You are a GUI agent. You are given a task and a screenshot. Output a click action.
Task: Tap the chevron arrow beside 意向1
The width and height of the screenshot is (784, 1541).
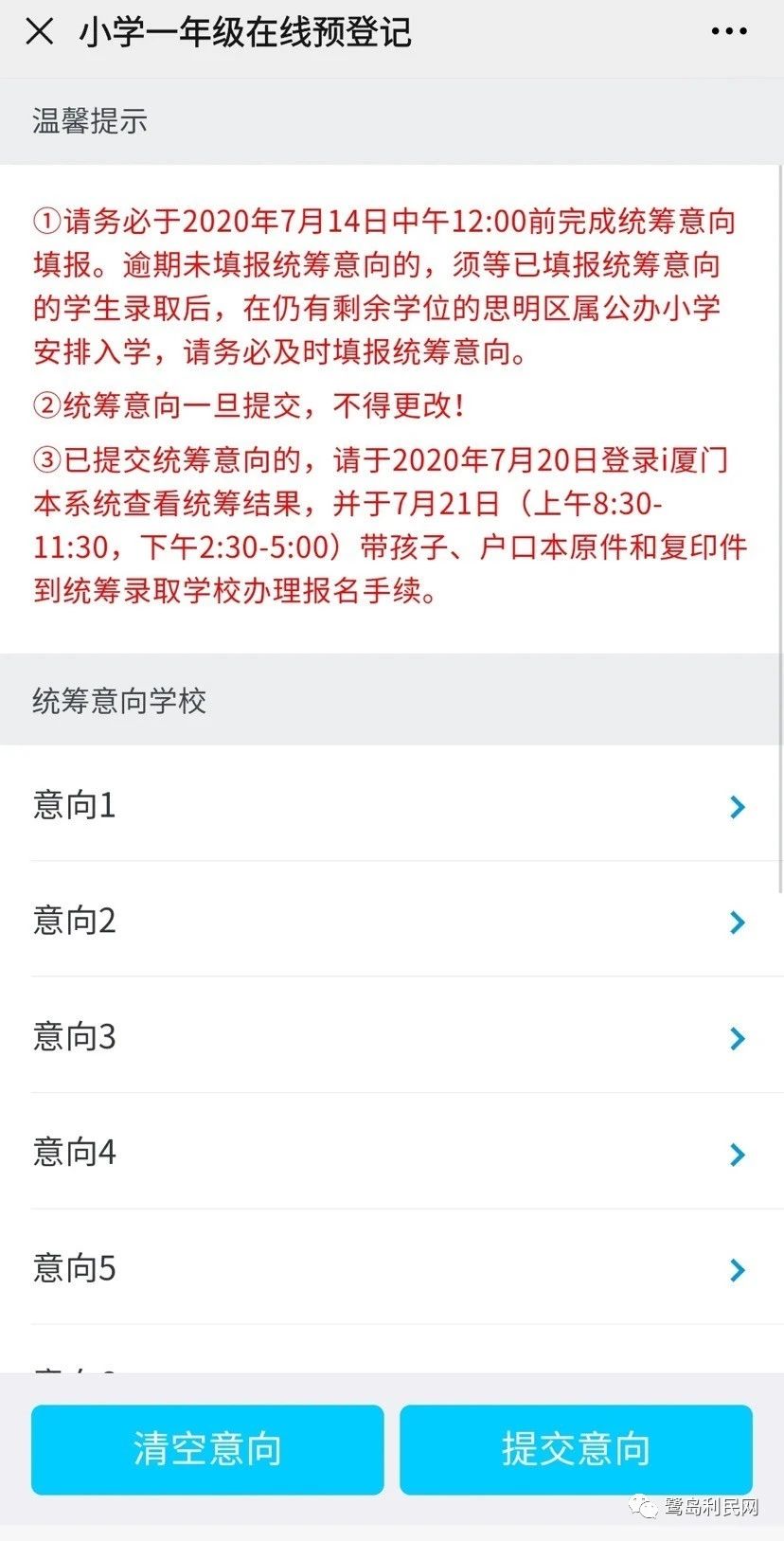[x=738, y=806]
